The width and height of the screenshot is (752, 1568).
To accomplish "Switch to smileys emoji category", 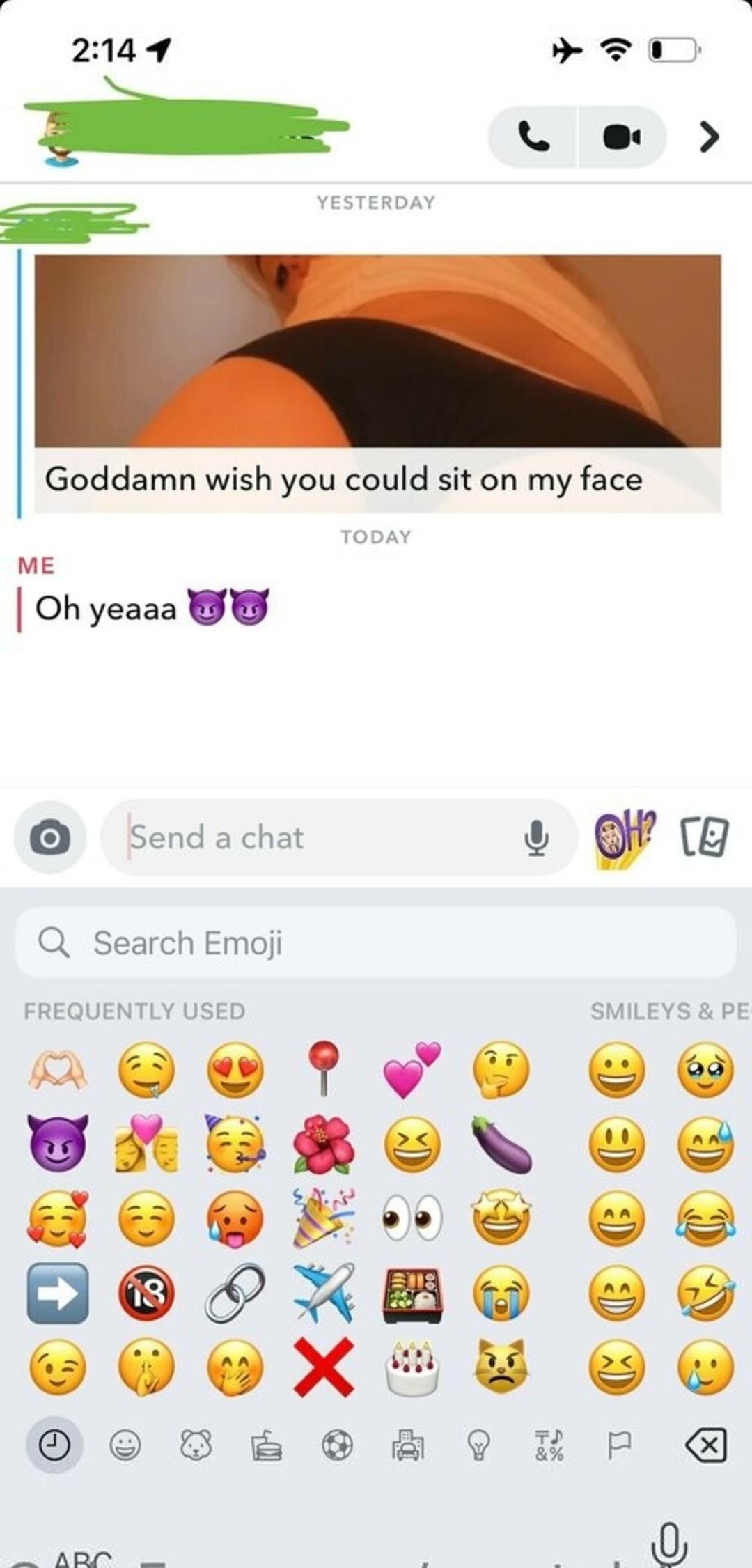I will tap(125, 1446).
